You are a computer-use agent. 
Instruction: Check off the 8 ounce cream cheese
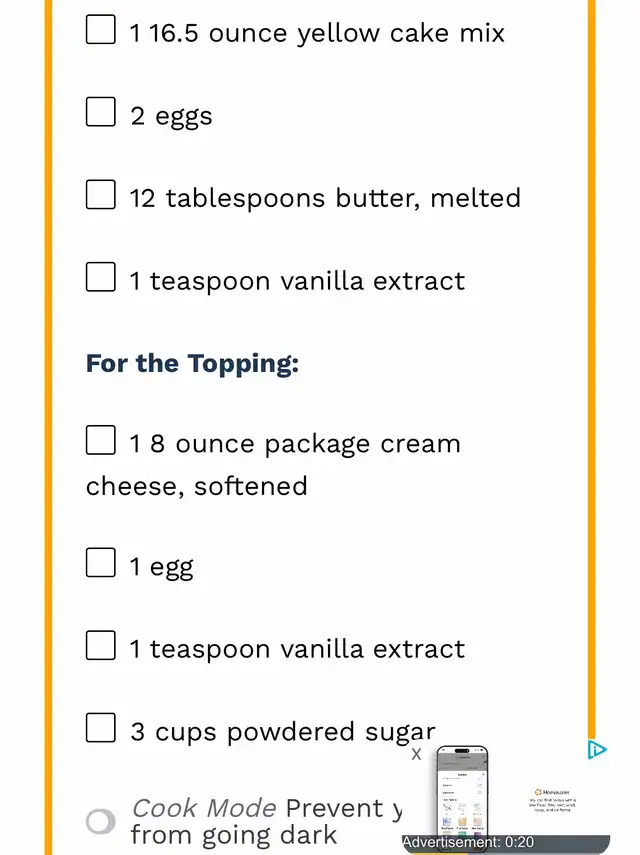tap(100, 440)
